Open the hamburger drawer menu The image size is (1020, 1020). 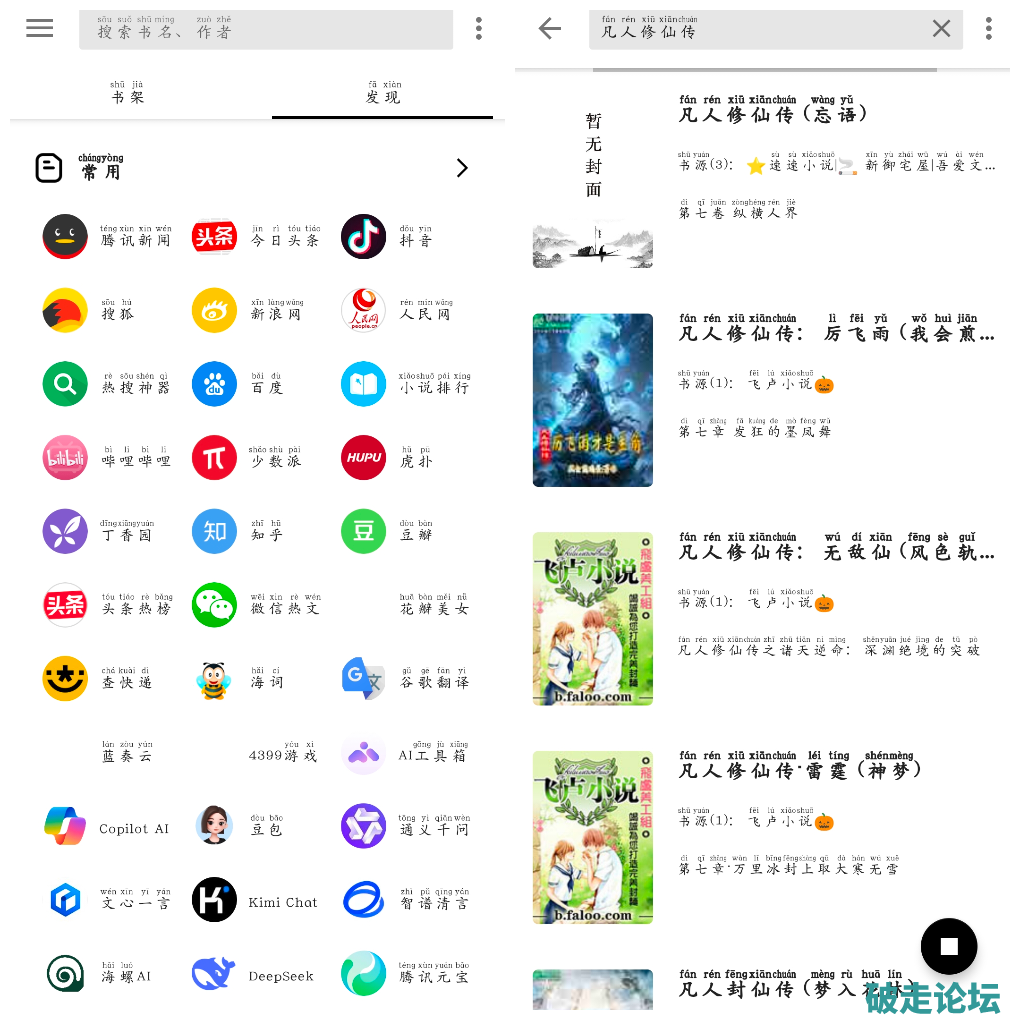point(40,28)
